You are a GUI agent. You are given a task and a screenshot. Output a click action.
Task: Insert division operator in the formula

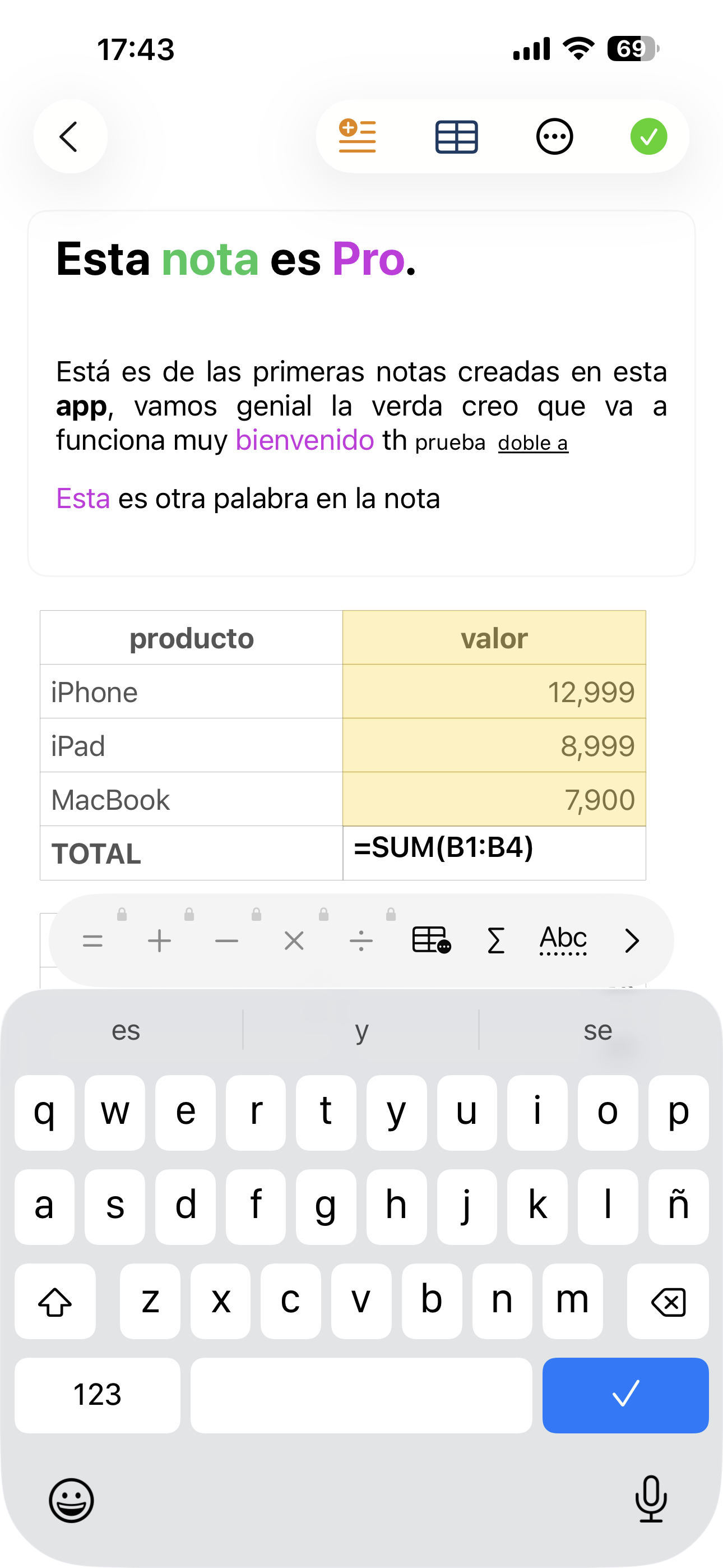361,941
